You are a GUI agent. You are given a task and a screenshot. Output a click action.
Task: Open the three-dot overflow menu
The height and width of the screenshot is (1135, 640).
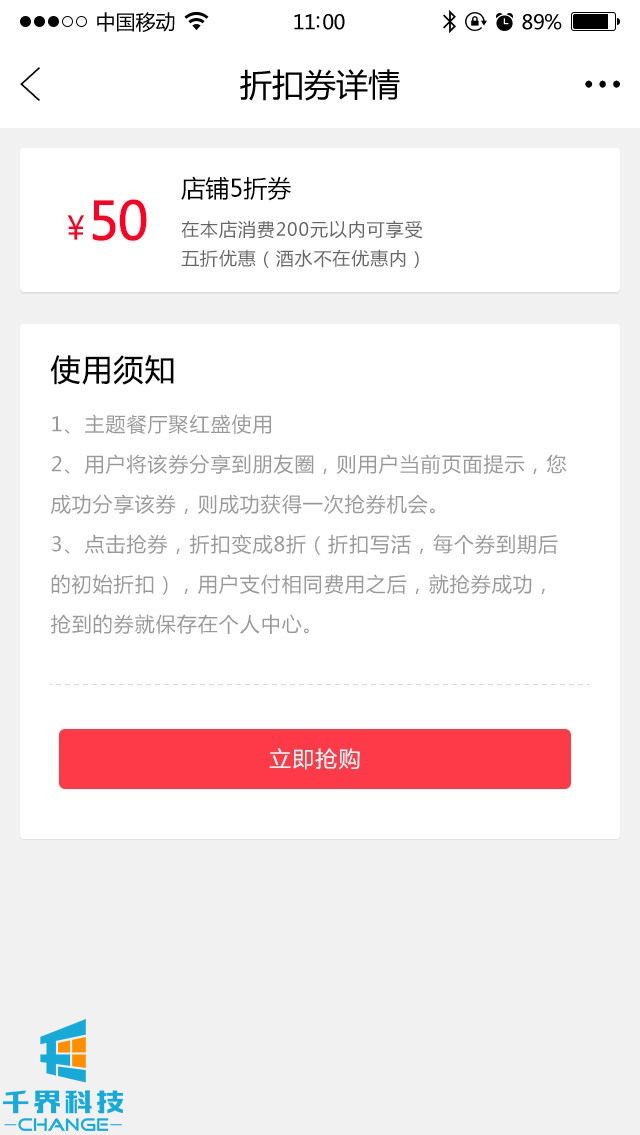pyautogui.click(x=602, y=85)
